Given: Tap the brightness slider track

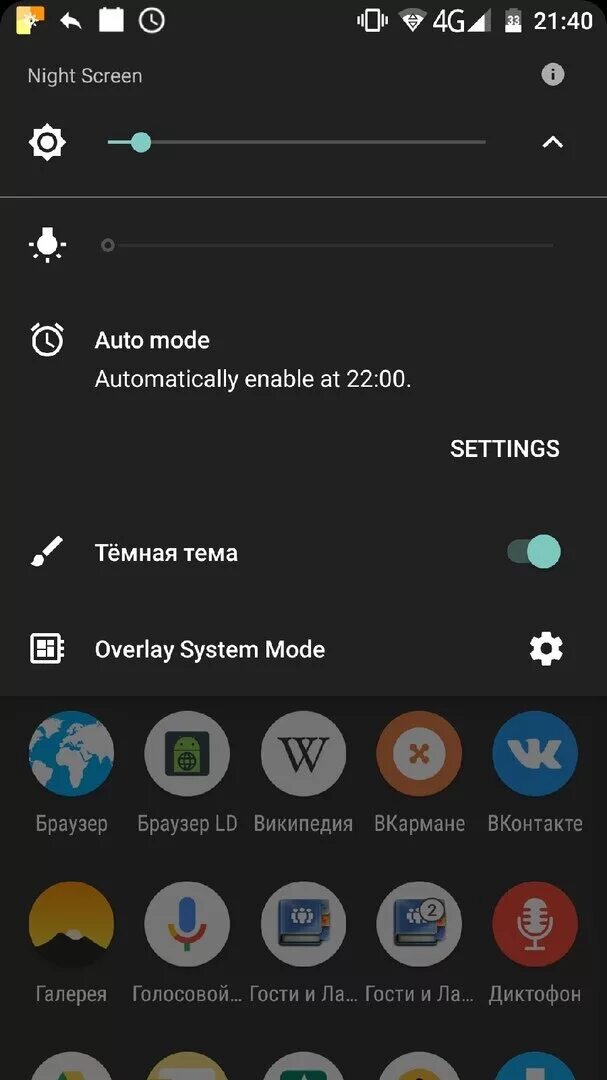Looking at the screenshot, I should tap(296, 143).
